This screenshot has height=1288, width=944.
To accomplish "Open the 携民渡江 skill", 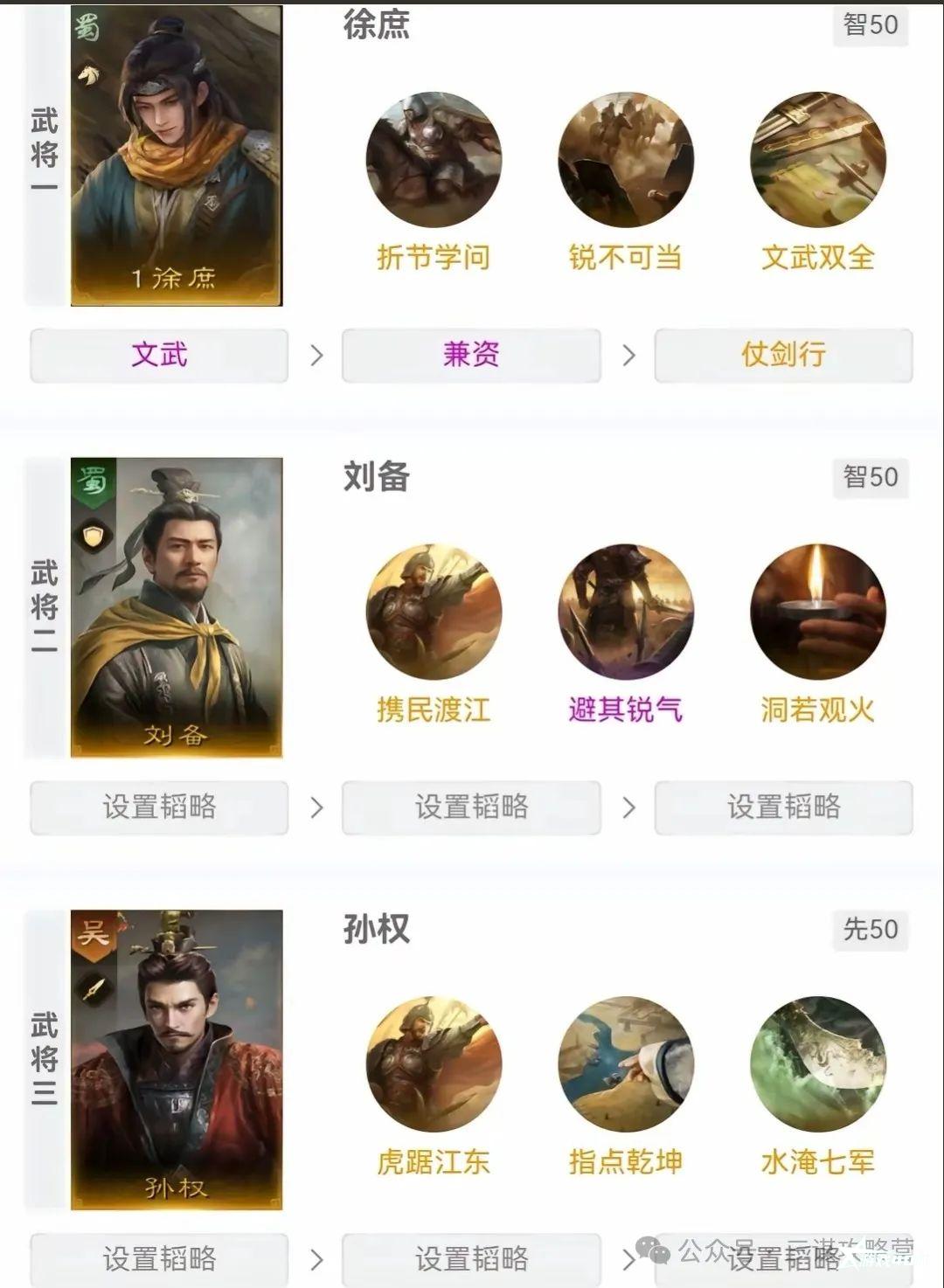I will (x=434, y=612).
